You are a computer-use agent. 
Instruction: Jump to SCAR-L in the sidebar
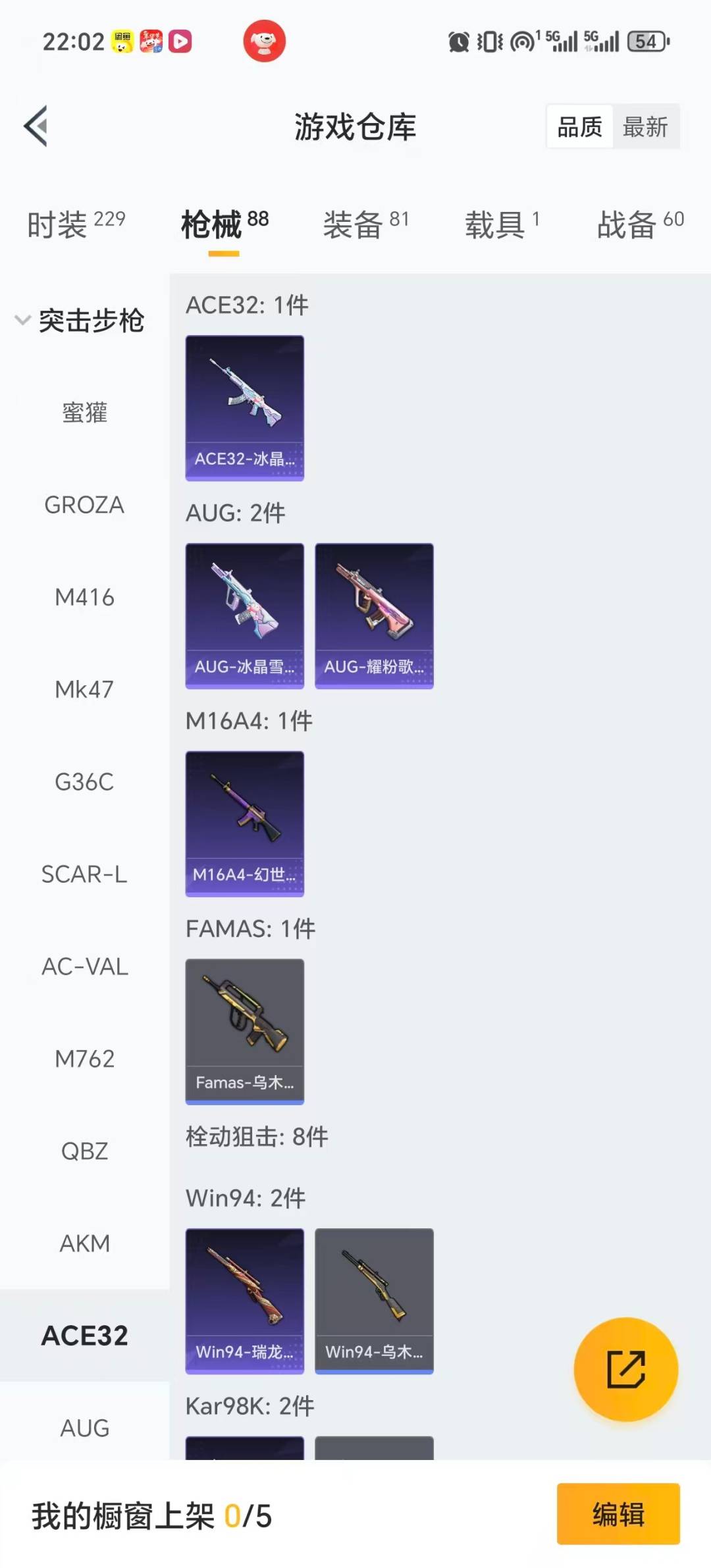[x=84, y=874]
